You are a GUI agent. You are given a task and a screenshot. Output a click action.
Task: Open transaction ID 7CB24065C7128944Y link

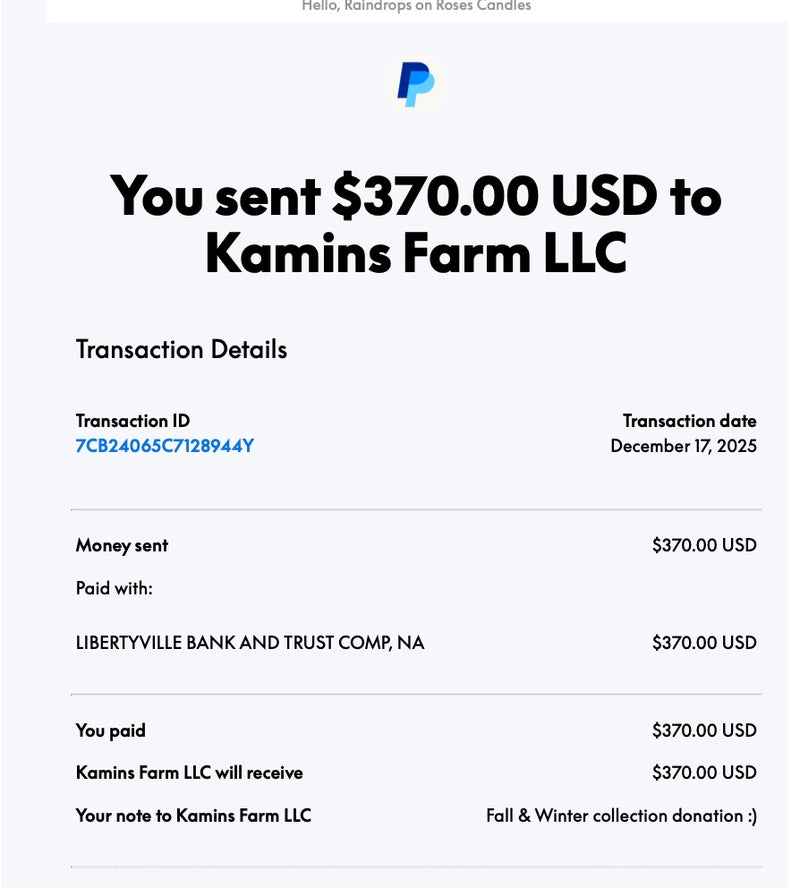(x=164, y=446)
